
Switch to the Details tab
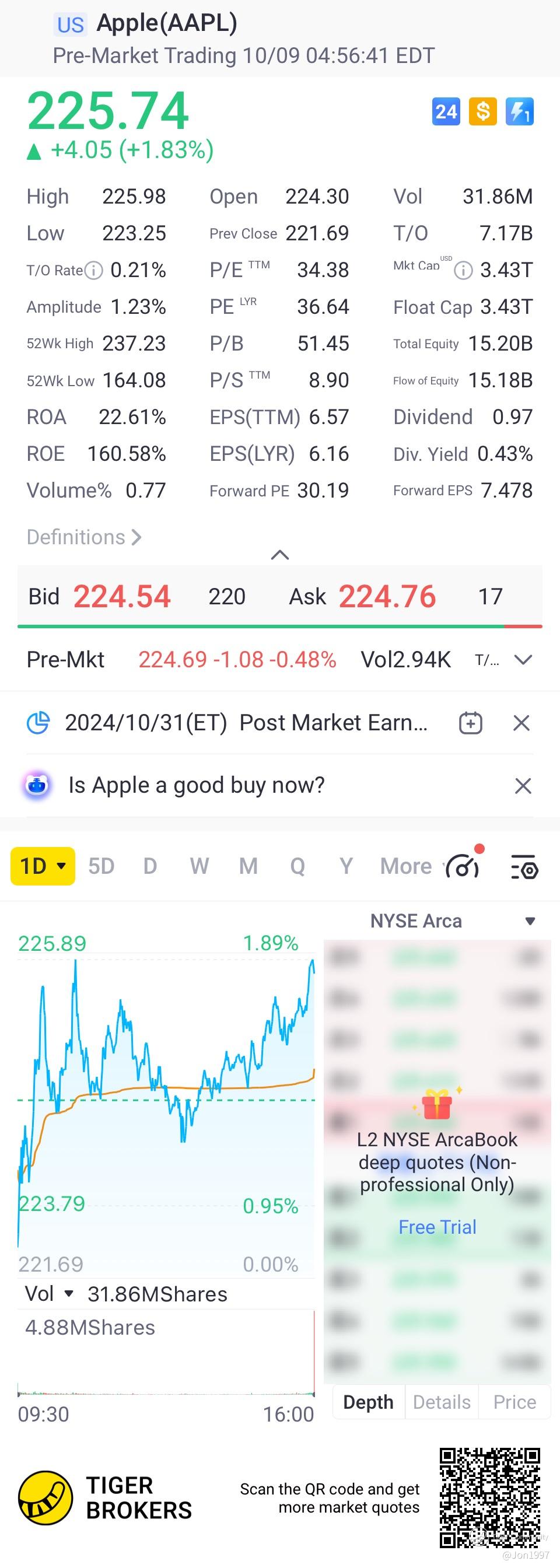[442, 1402]
